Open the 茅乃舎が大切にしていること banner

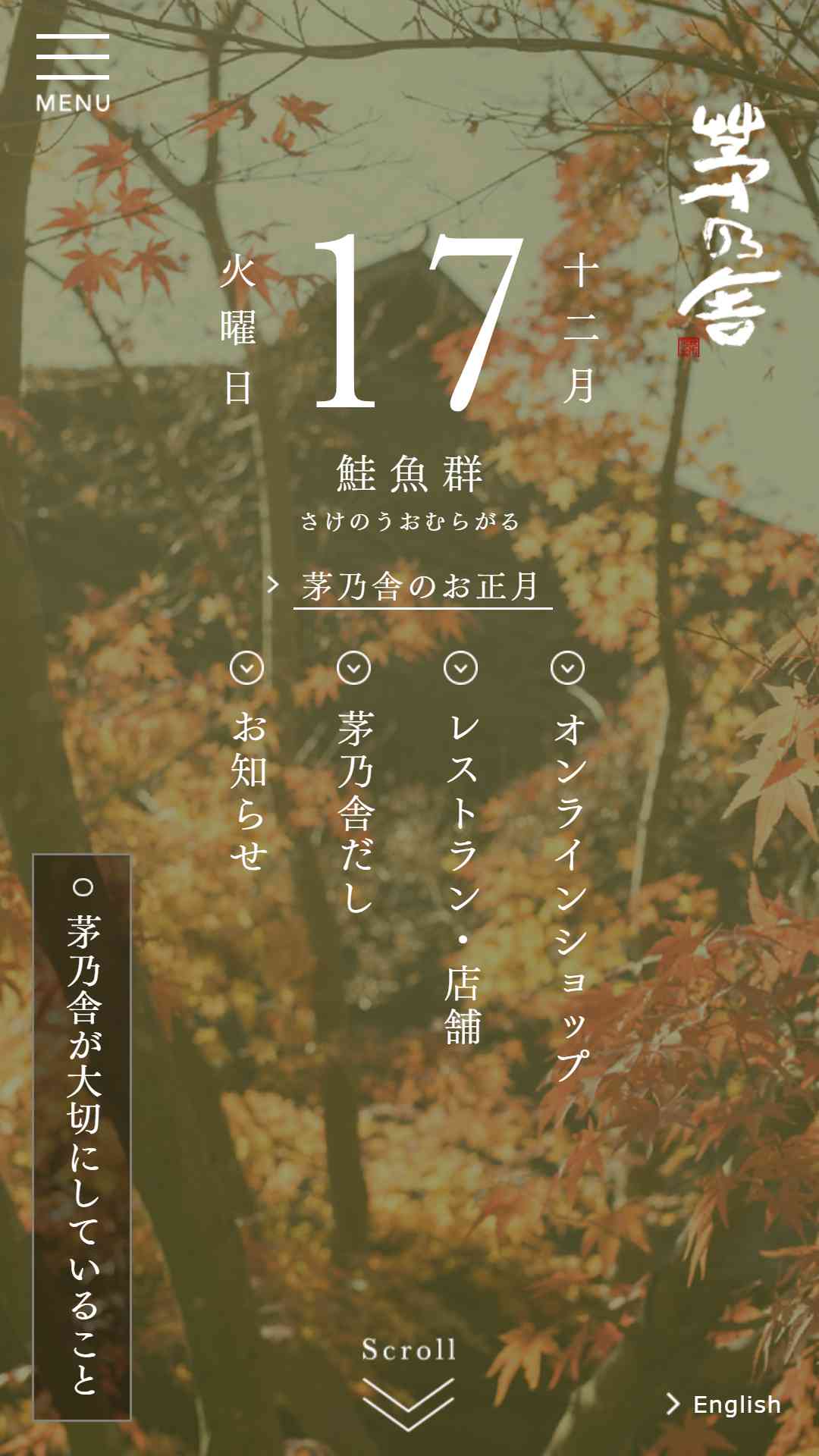pos(82,1137)
